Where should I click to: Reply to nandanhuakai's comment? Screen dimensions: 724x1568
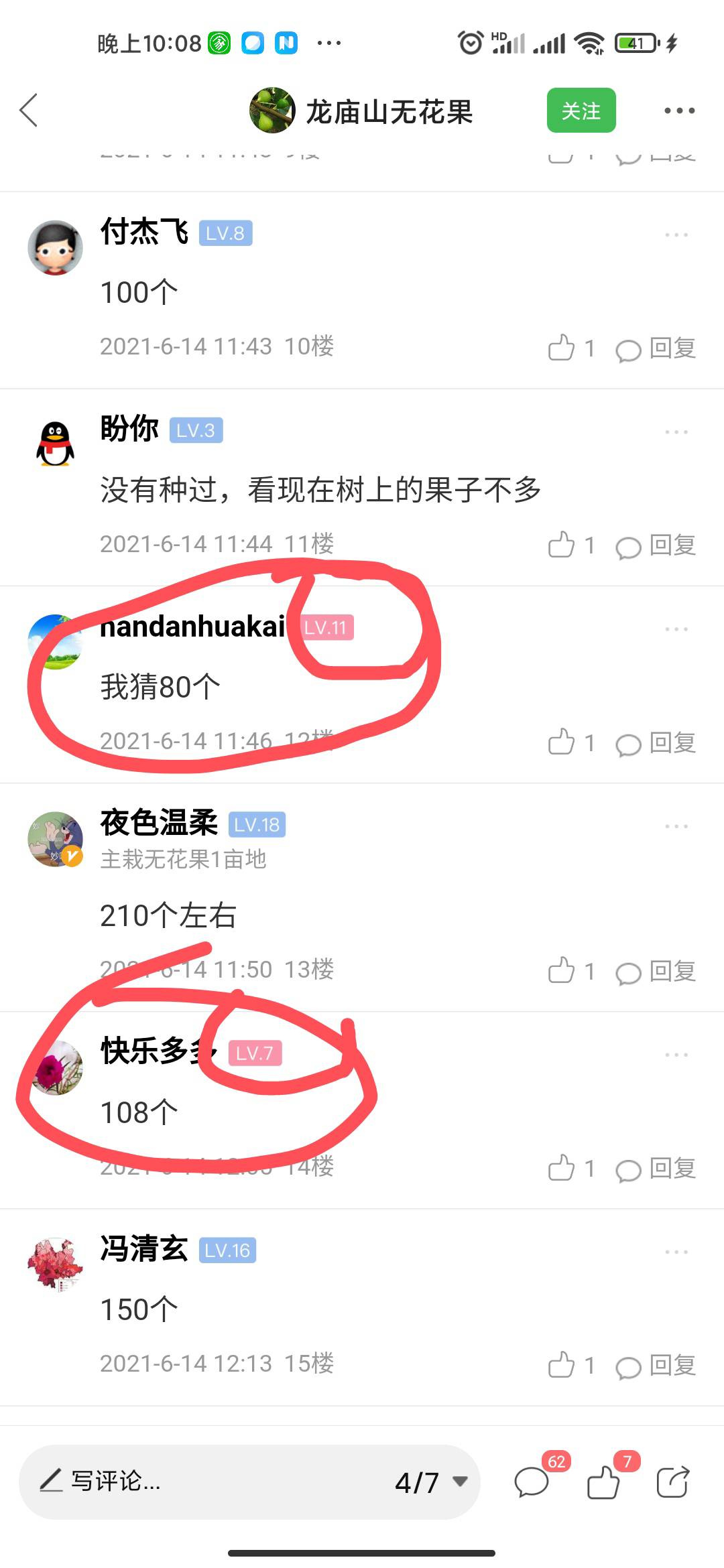click(656, 743)
